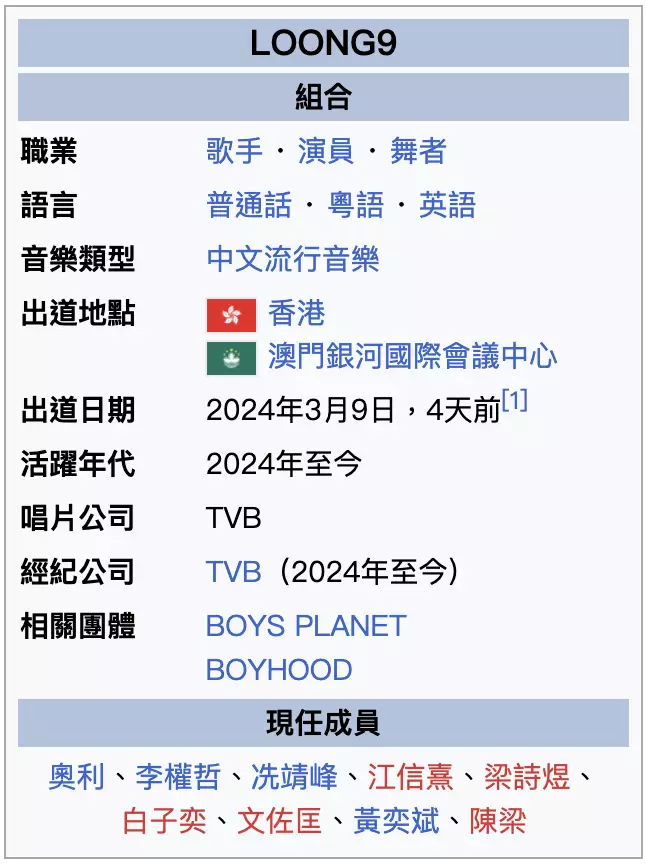Image resolution: width=646 pixels, height=868 pixels.
Task: Open the 英語 language link
Action: (447, 206)
